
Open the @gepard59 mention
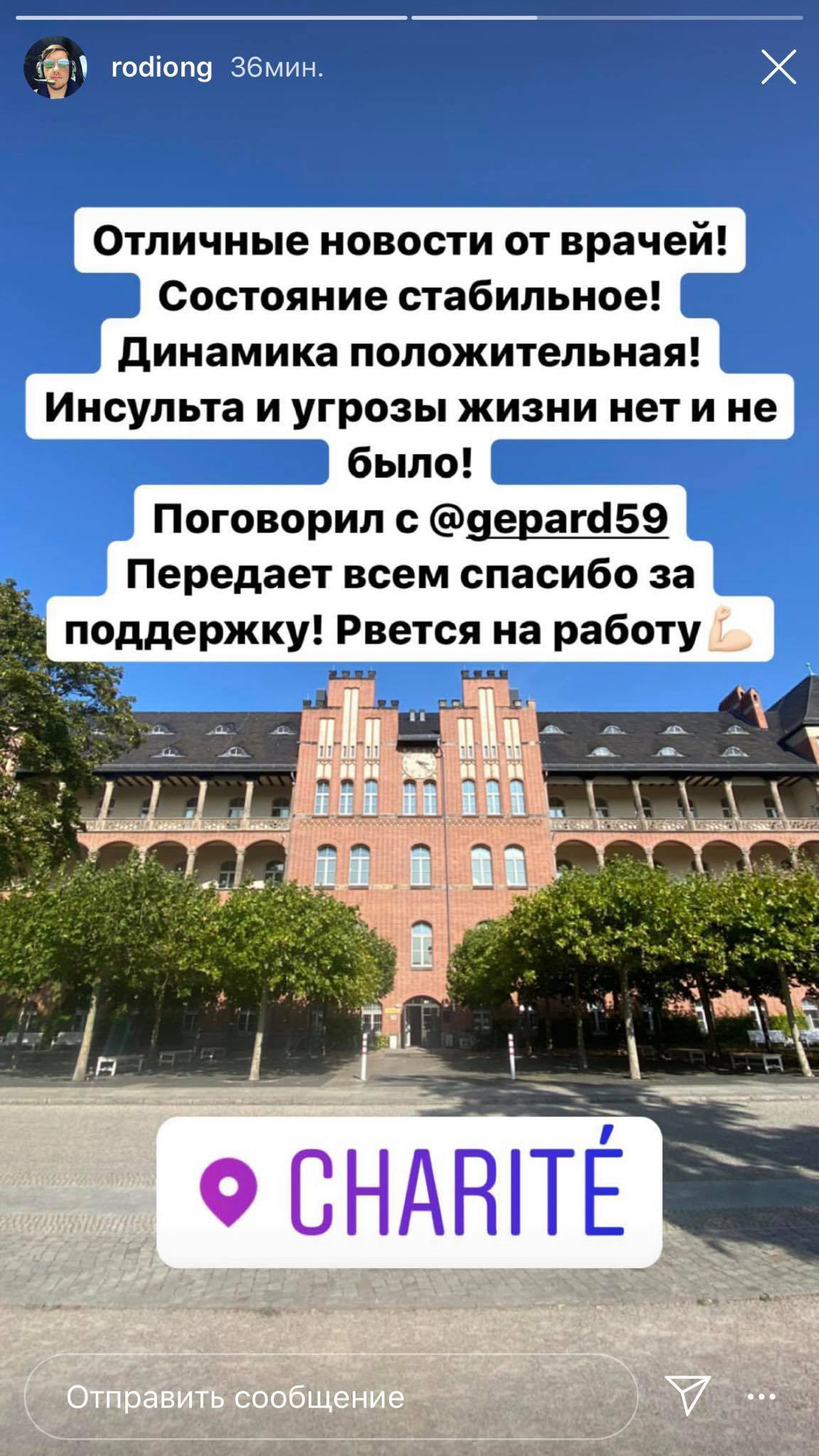coord(550,520)
